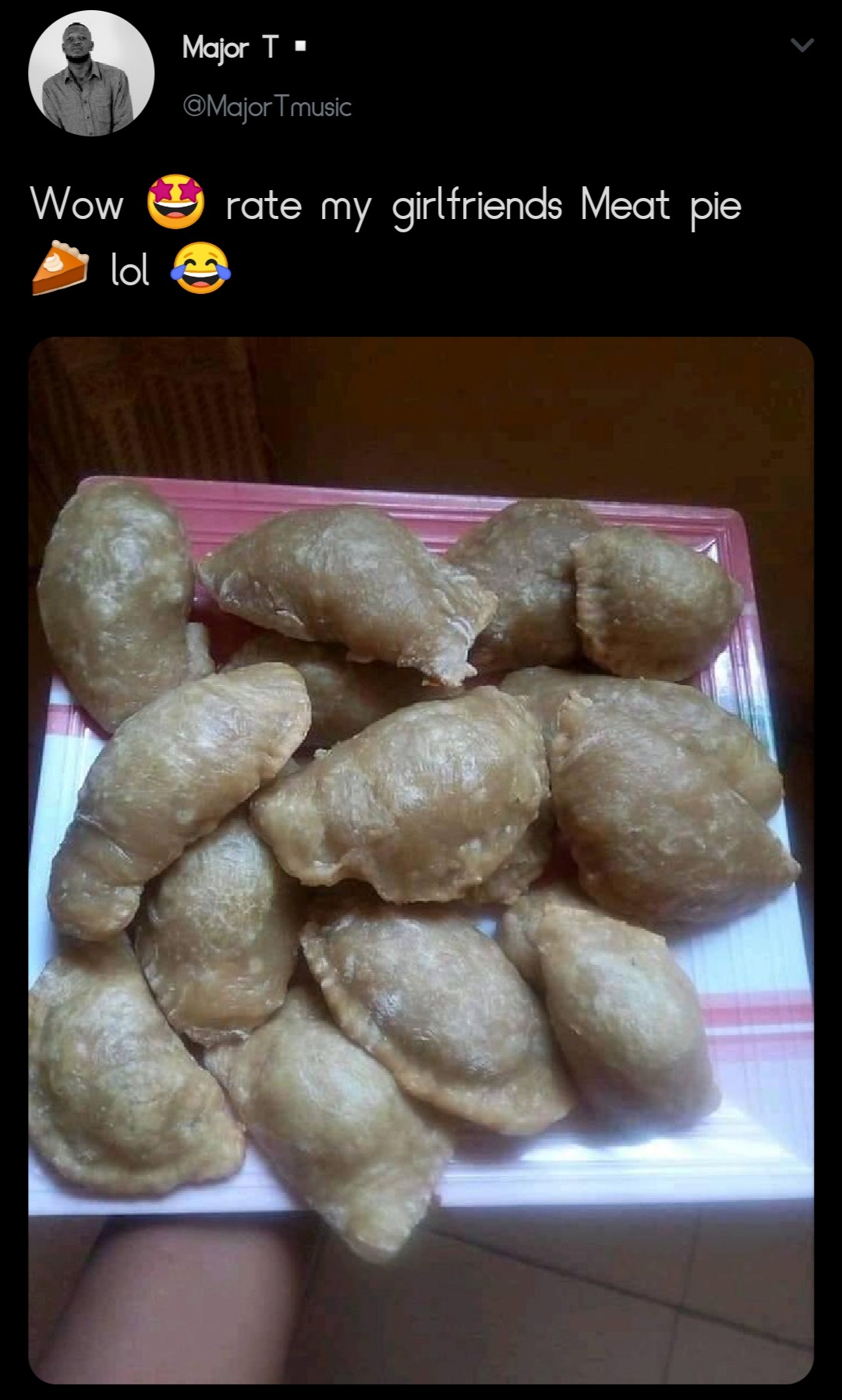
Task: Expand the tweet options chevron
Action: pos(802,46)
